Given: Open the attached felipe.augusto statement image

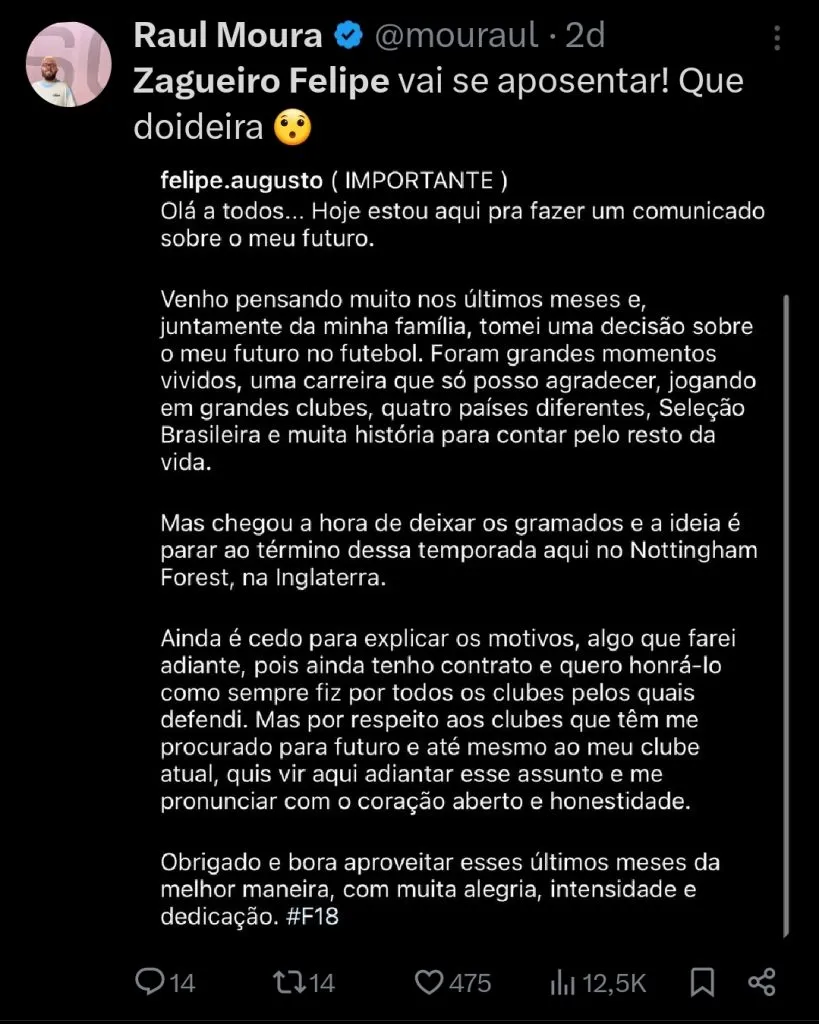Looking at the screenshot, I should tap(460, 550).
